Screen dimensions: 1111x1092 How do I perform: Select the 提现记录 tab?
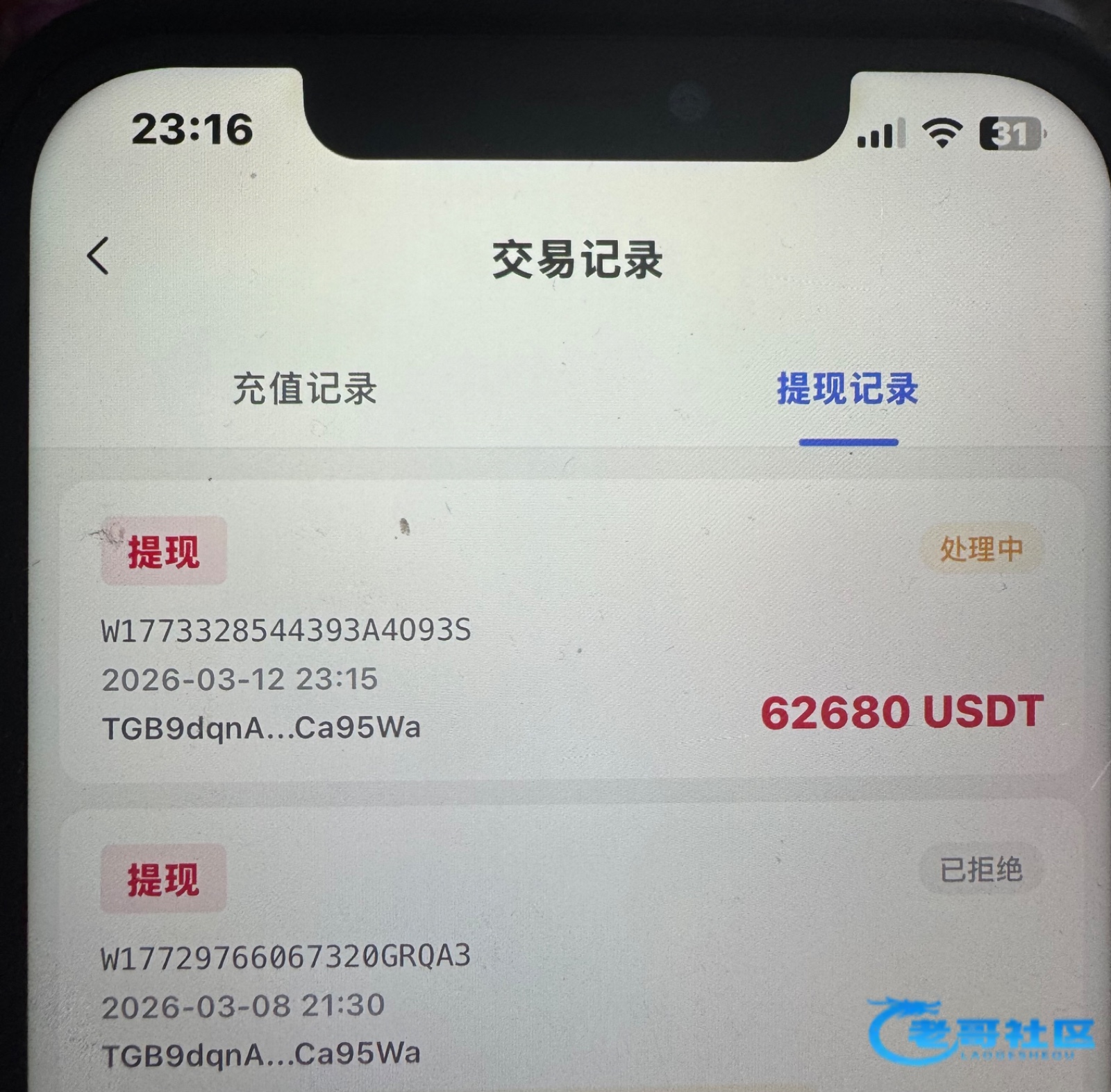point(847,389)
